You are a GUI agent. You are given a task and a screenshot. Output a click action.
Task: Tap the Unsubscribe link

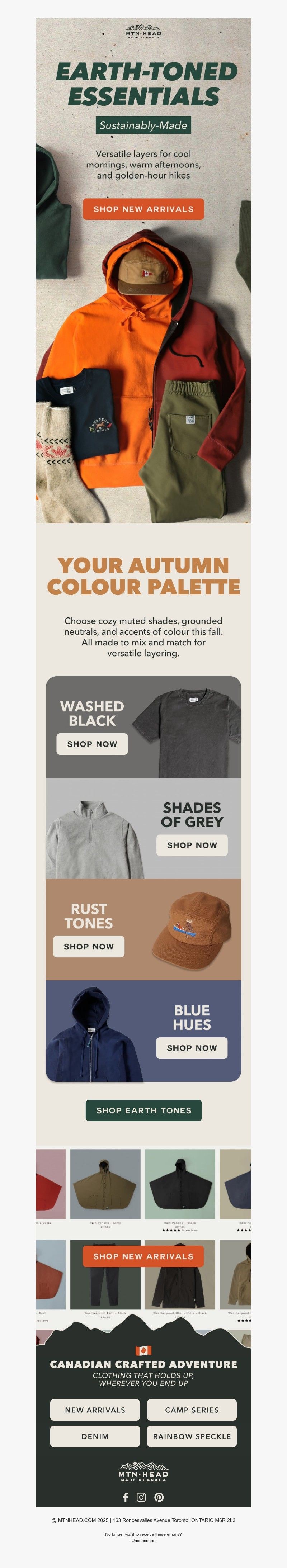pos(143,1541)
